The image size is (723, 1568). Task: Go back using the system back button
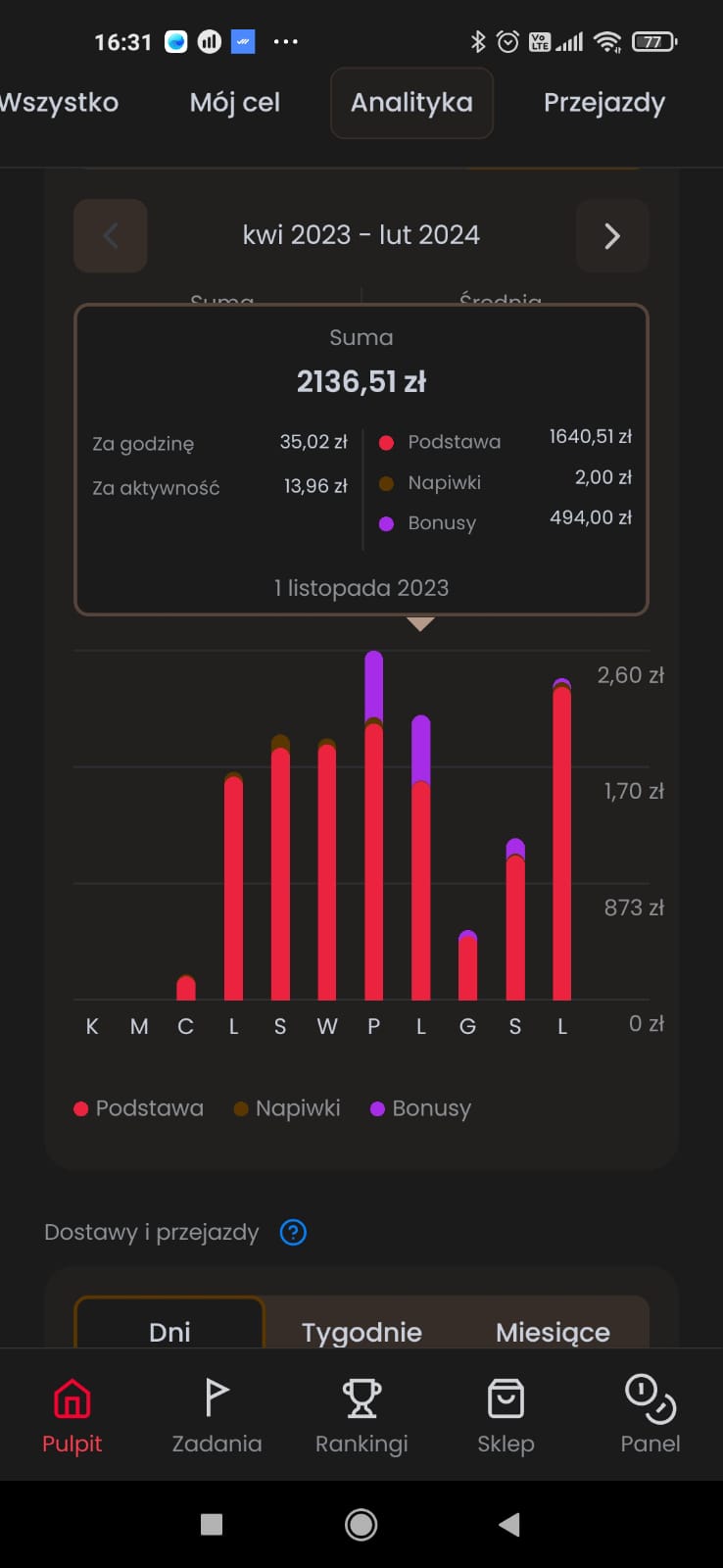(509, 1524)
